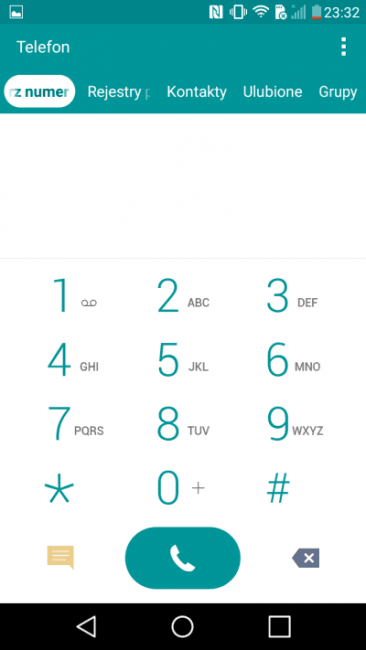Delete last digit with backspace icon
Viewport: 366px width, 650px height.
pyautogui.click(x=306, y=558)
